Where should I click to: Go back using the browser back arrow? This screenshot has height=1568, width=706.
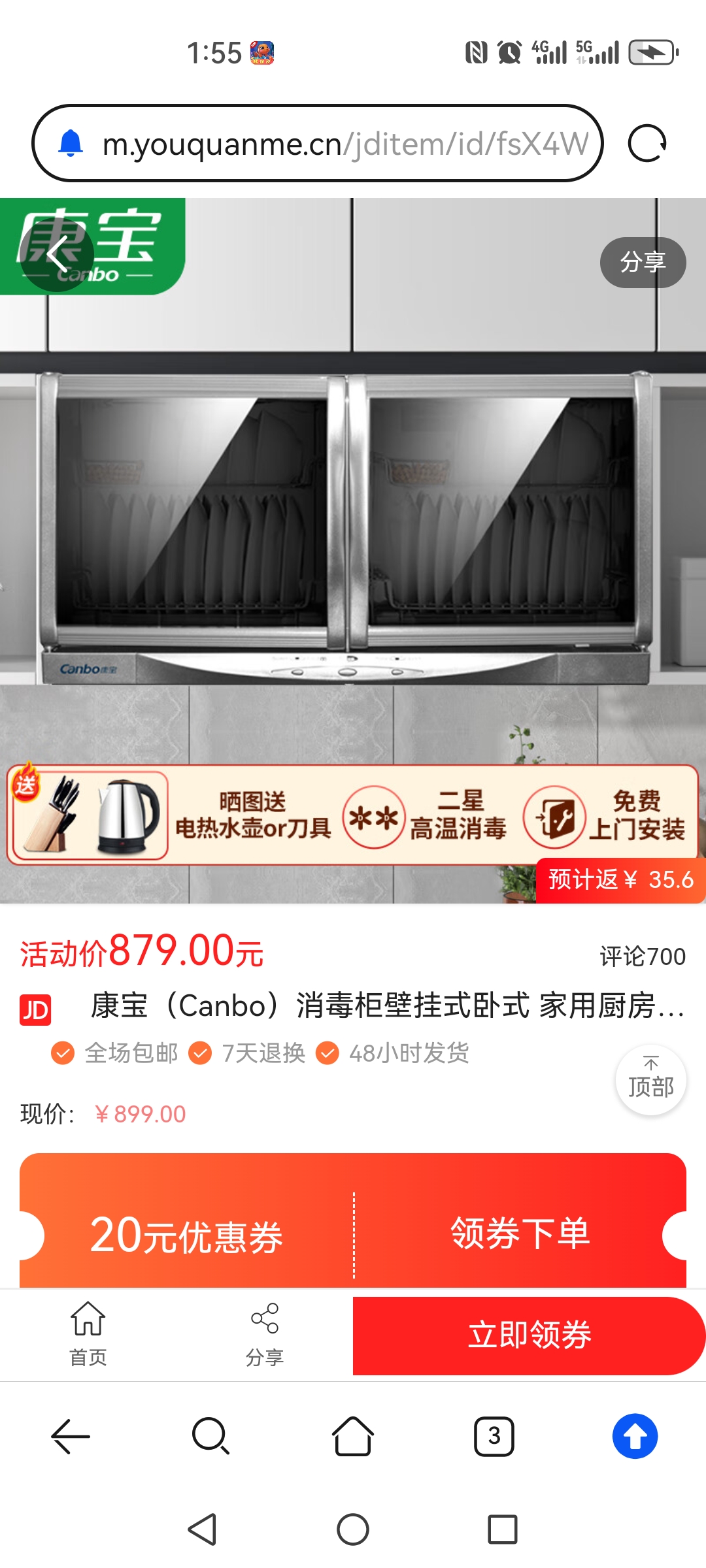[71, 1436]
